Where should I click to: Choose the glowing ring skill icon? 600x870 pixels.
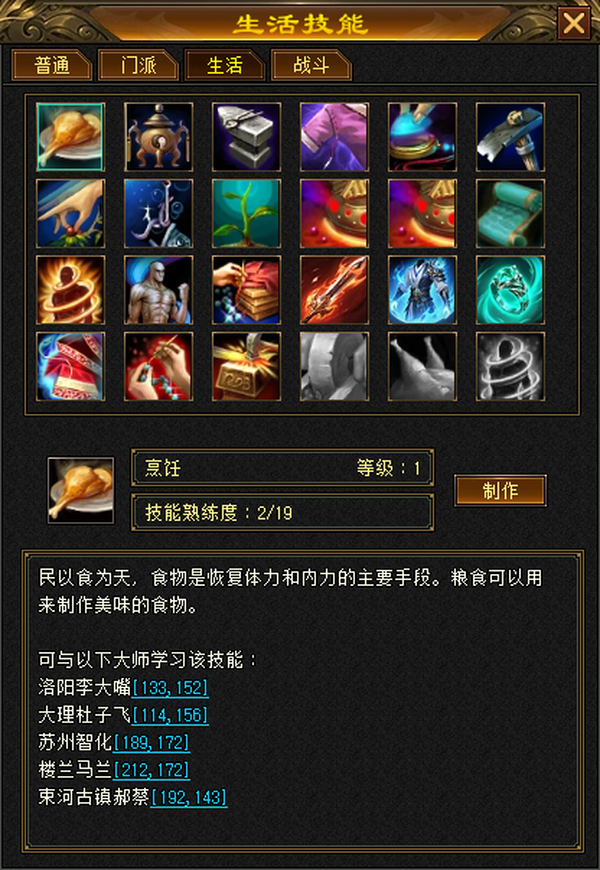510,290
